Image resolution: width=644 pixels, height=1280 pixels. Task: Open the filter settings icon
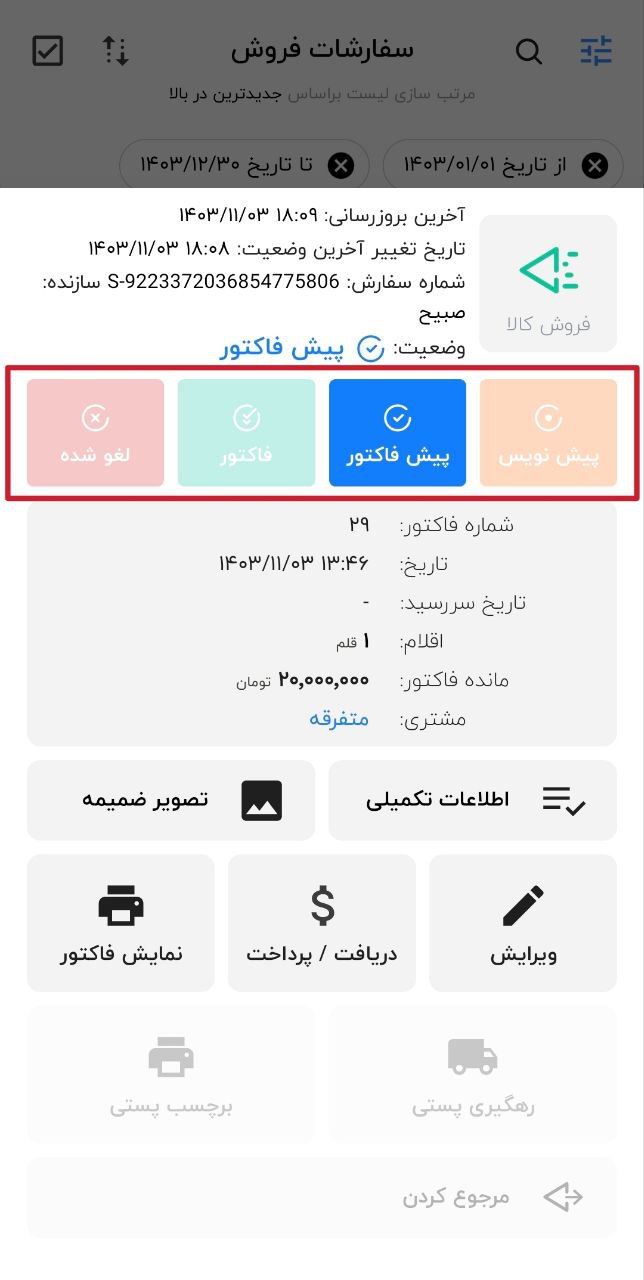click(596, 50)
